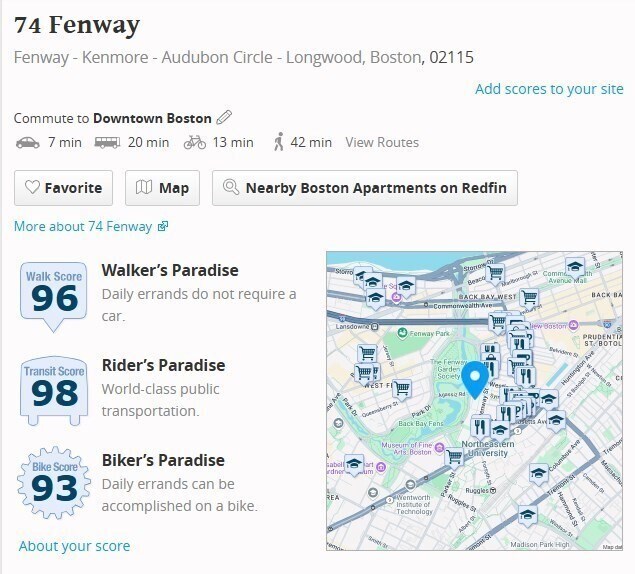Screen dimensions: 635x574
Task: Open About your score link
Action: click(x=74, y=546)
